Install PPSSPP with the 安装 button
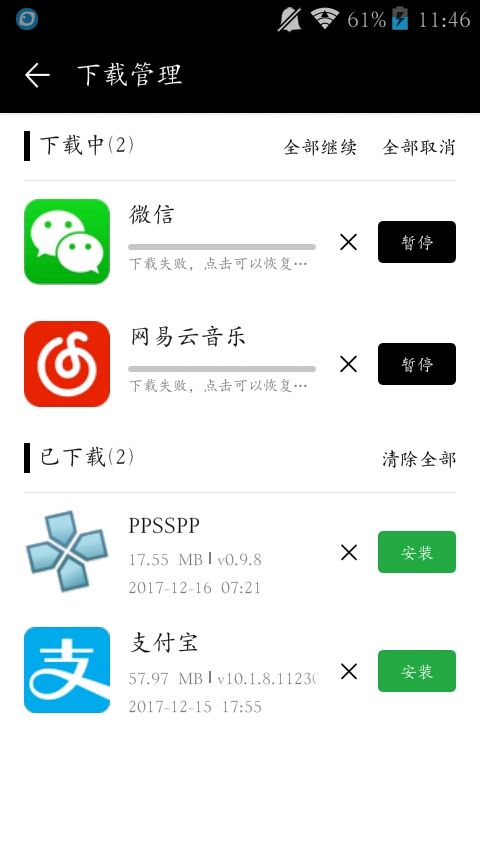Viewport: 480px width, 854px height. click(417, 552)
